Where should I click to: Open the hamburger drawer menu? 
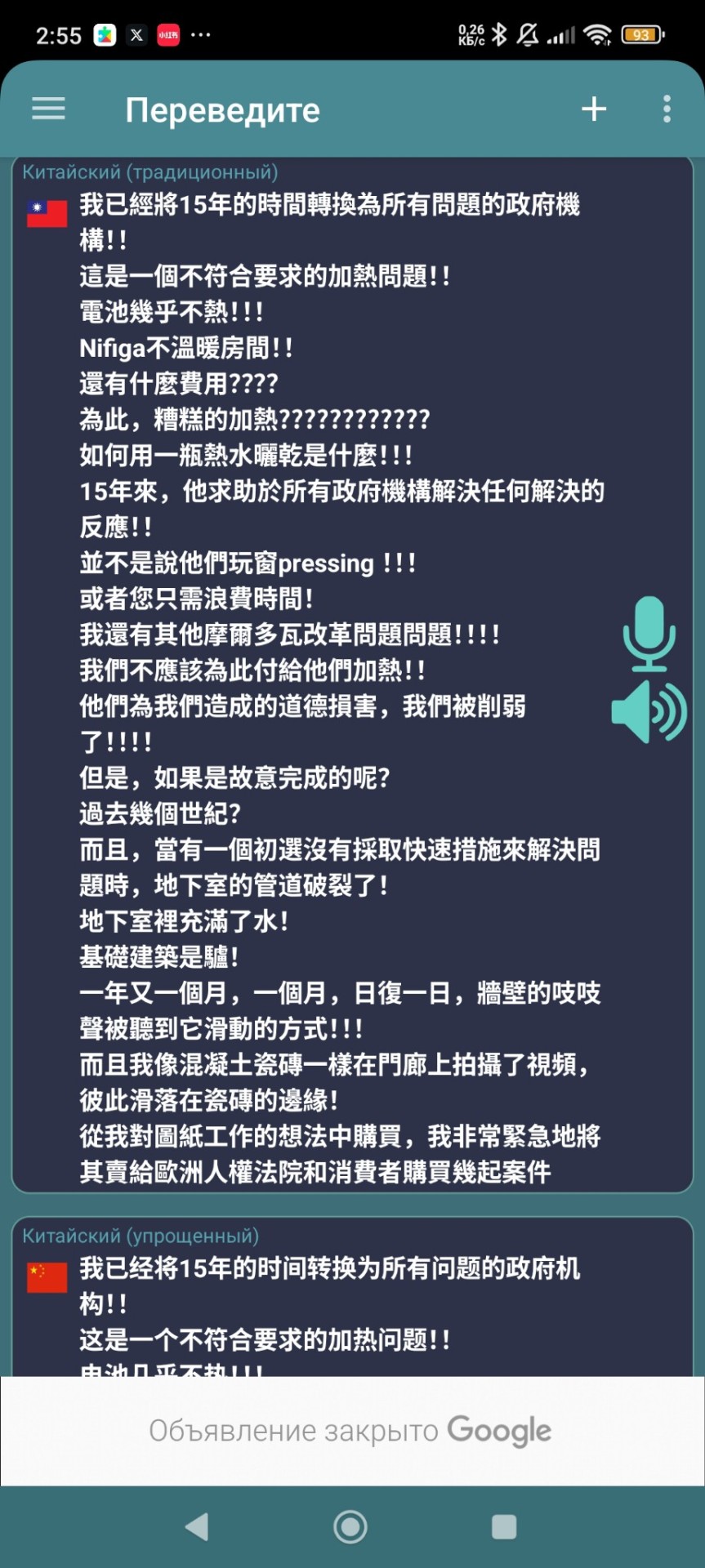point(48,109)
